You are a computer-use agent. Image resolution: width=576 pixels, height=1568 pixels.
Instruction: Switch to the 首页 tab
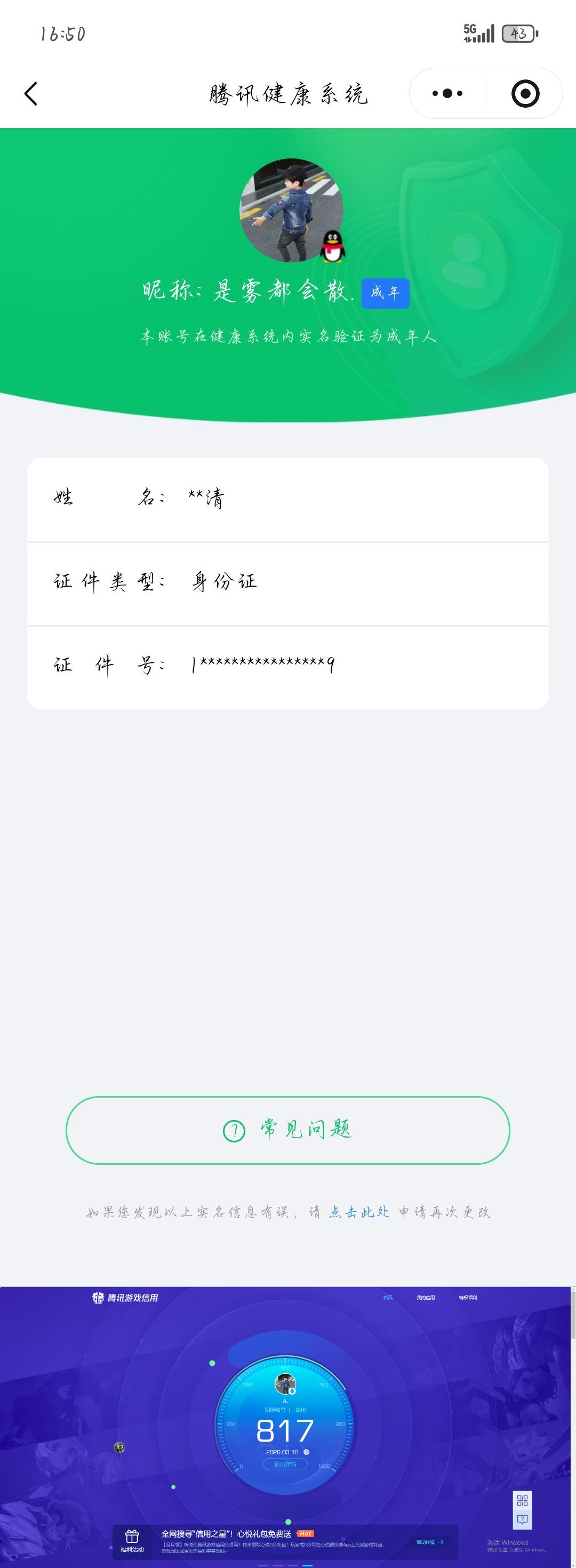click(388, 1298)
